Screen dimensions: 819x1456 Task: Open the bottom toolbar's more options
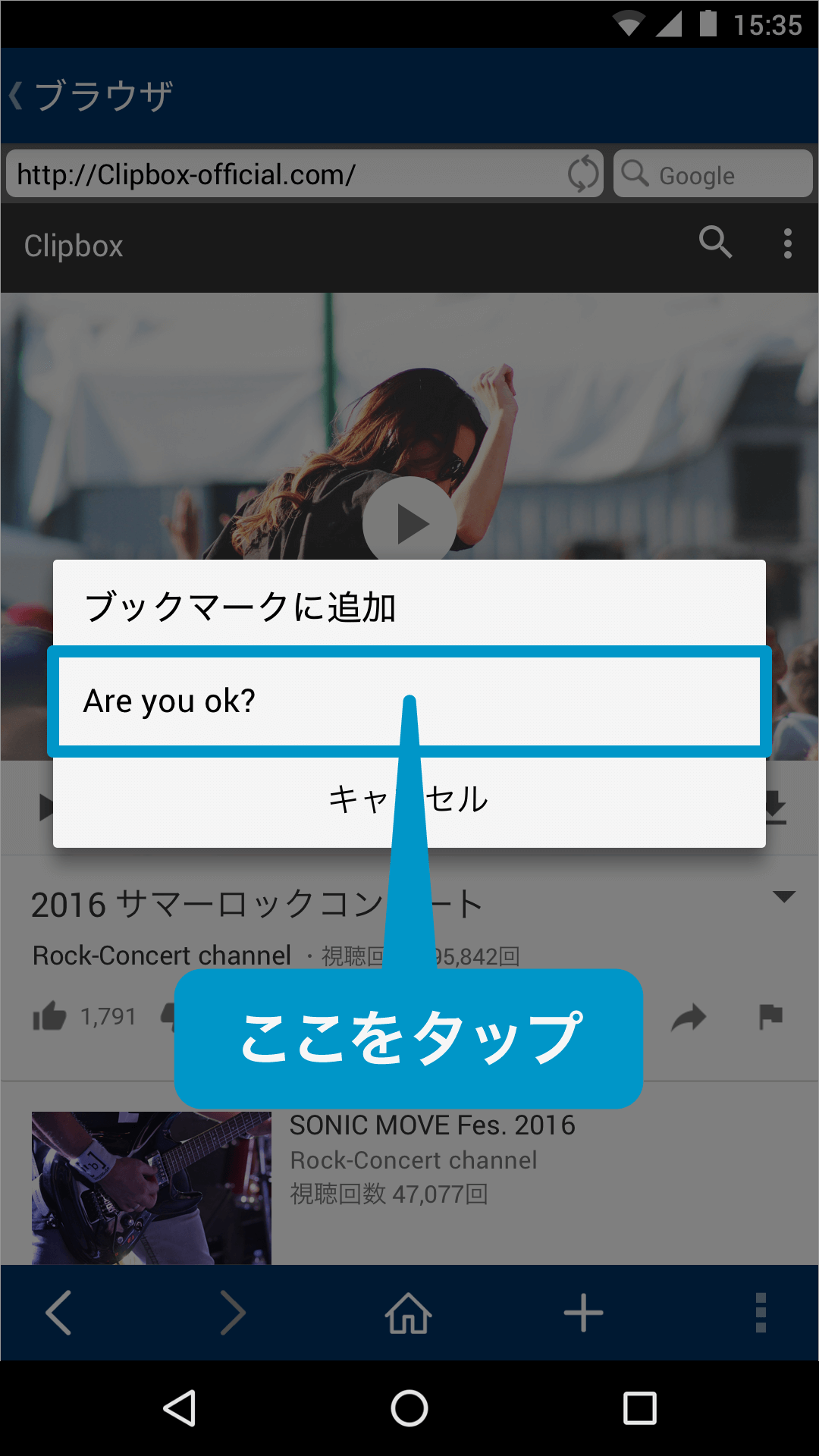761,1313
